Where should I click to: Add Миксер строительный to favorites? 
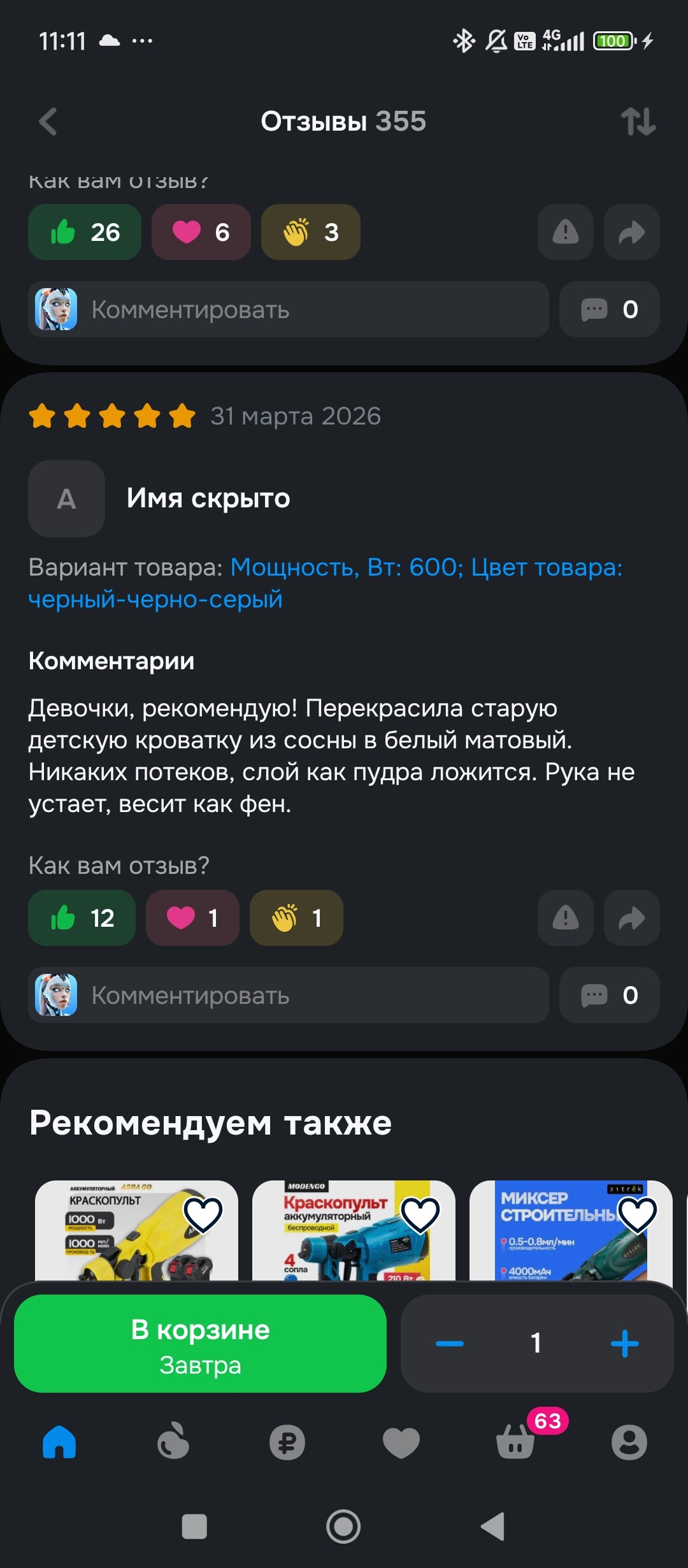pyautogui.click(x=637, y=1214)
